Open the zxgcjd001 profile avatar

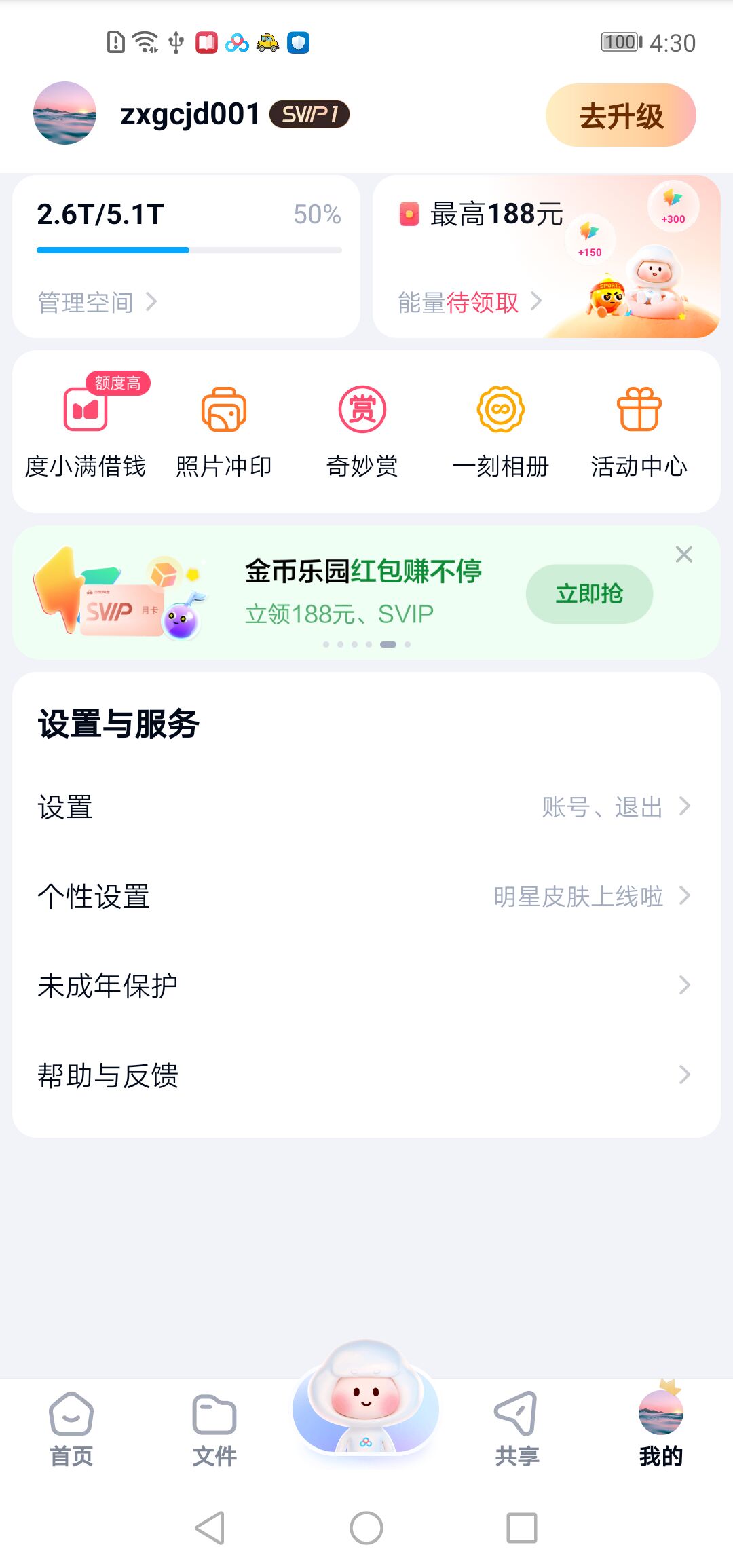[x=64, y=113]
